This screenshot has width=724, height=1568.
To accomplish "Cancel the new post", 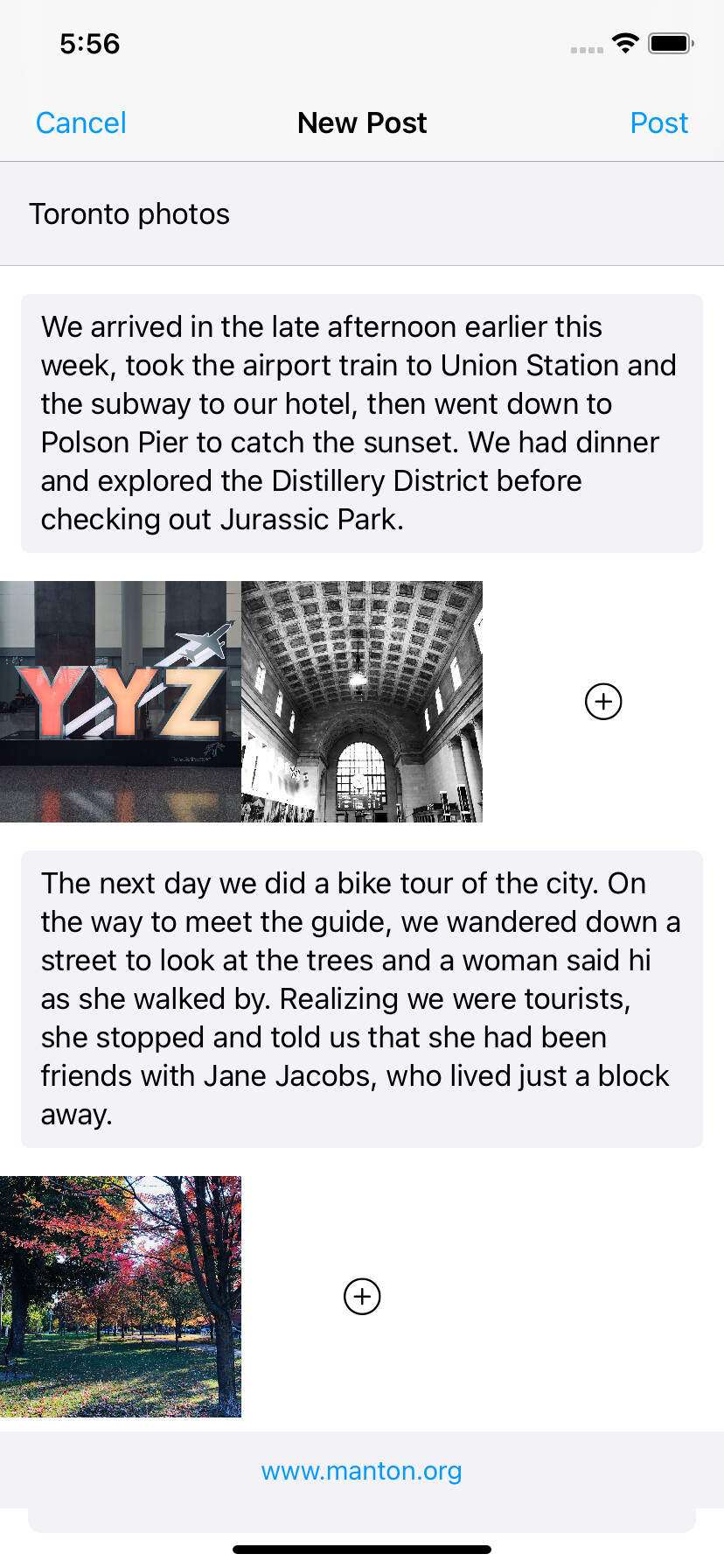I will [80, 123].
